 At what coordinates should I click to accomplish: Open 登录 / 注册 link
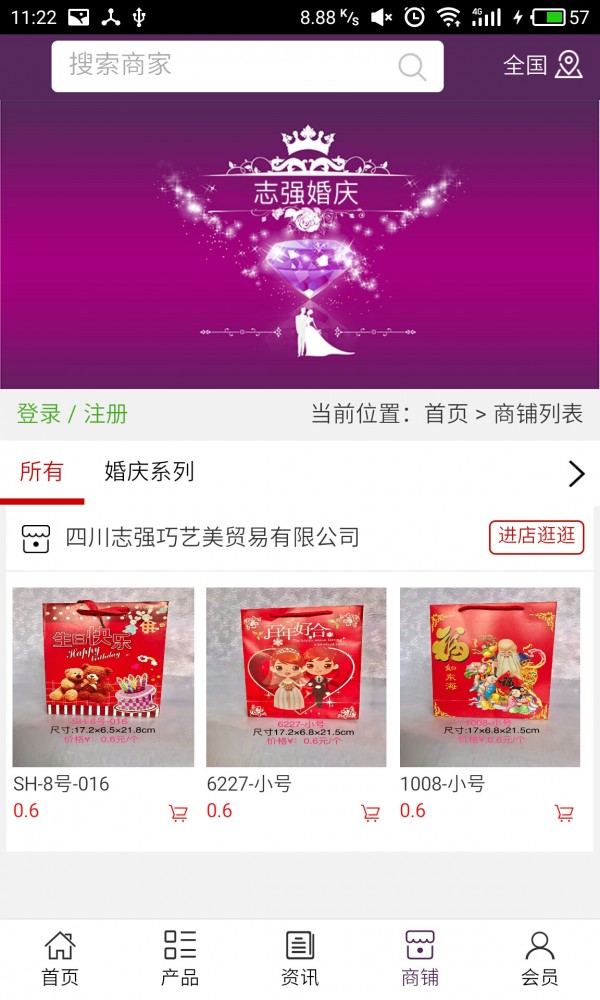point(72,414)
